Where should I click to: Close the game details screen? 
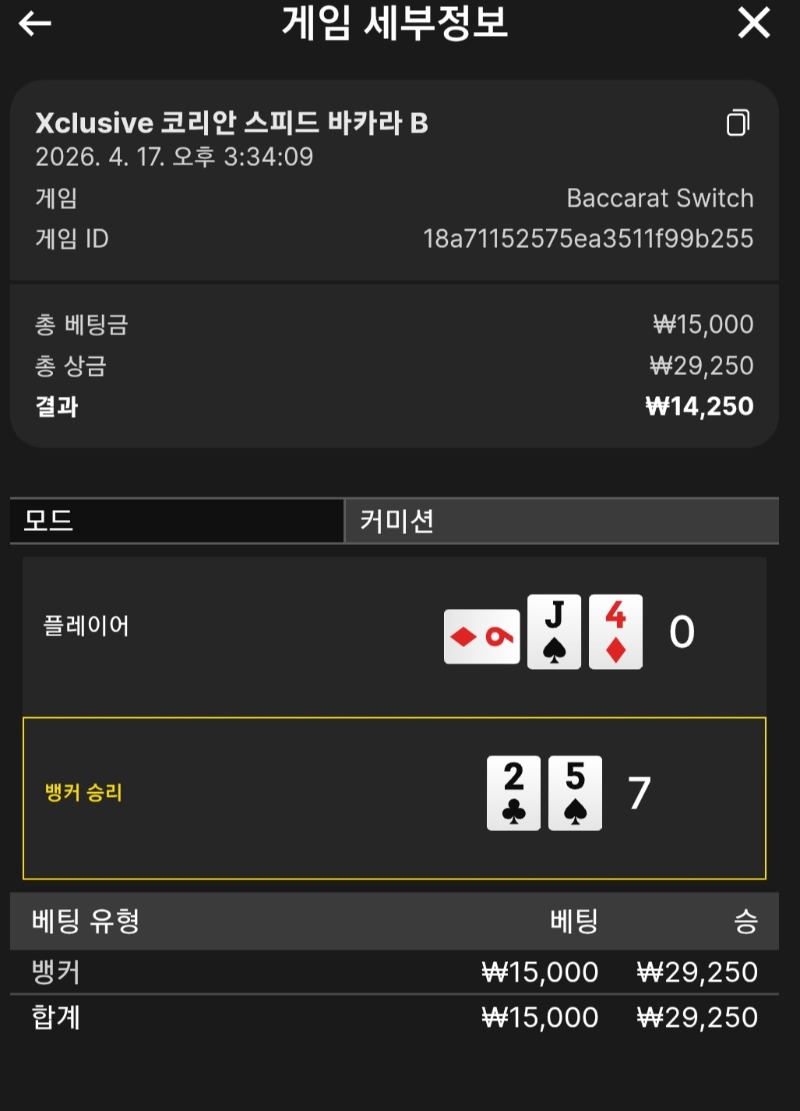click(x=753, y=23)
